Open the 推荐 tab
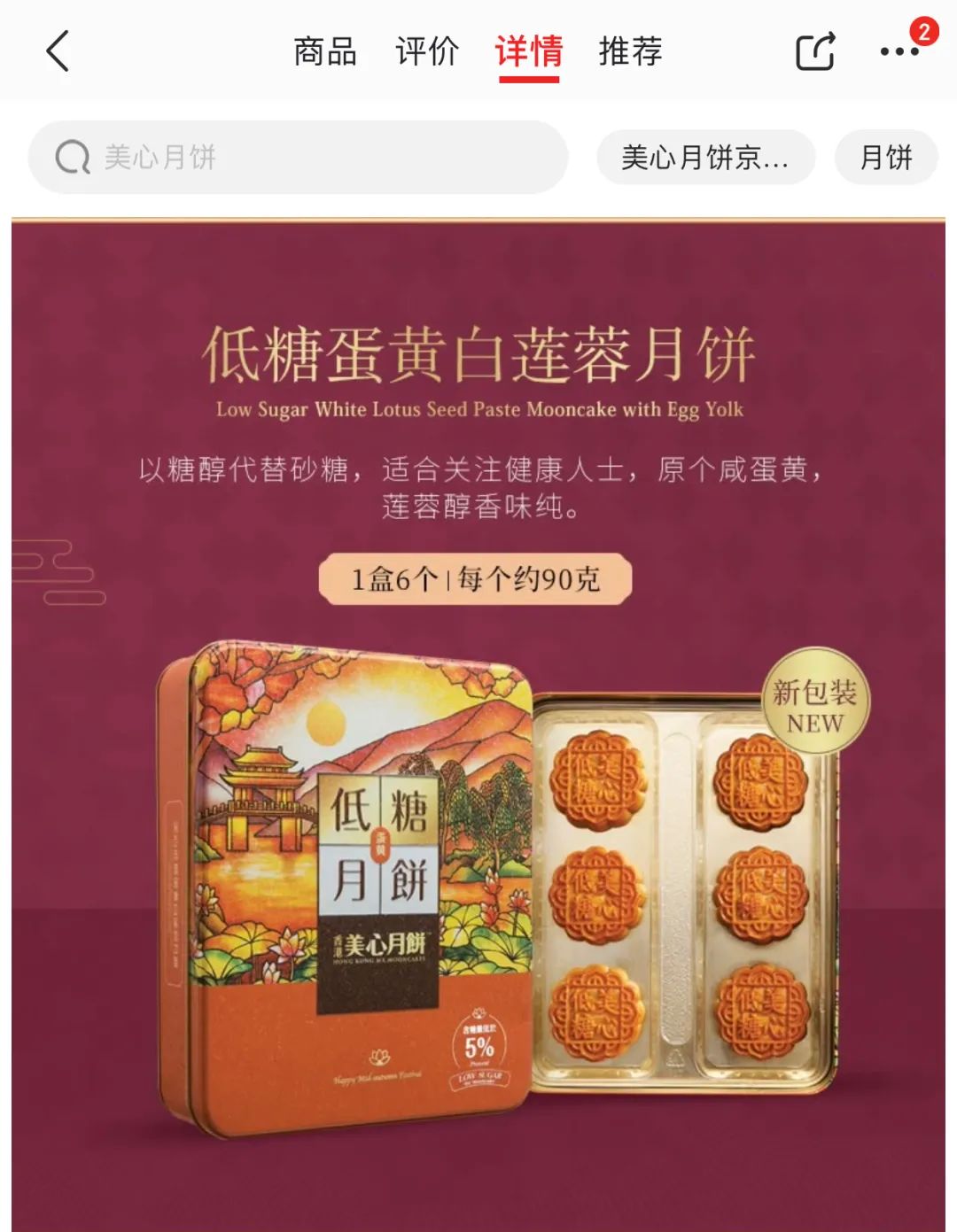 (x=631, y=51)
